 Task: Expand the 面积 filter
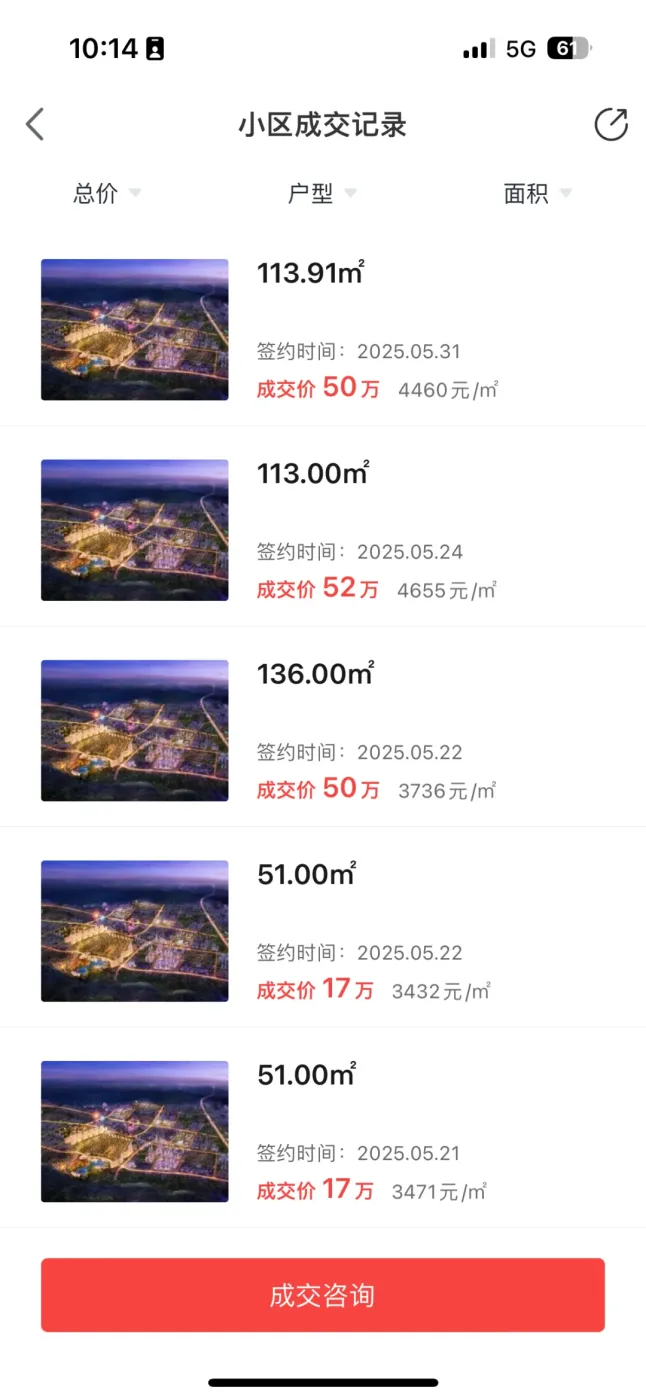click(537, 194)
